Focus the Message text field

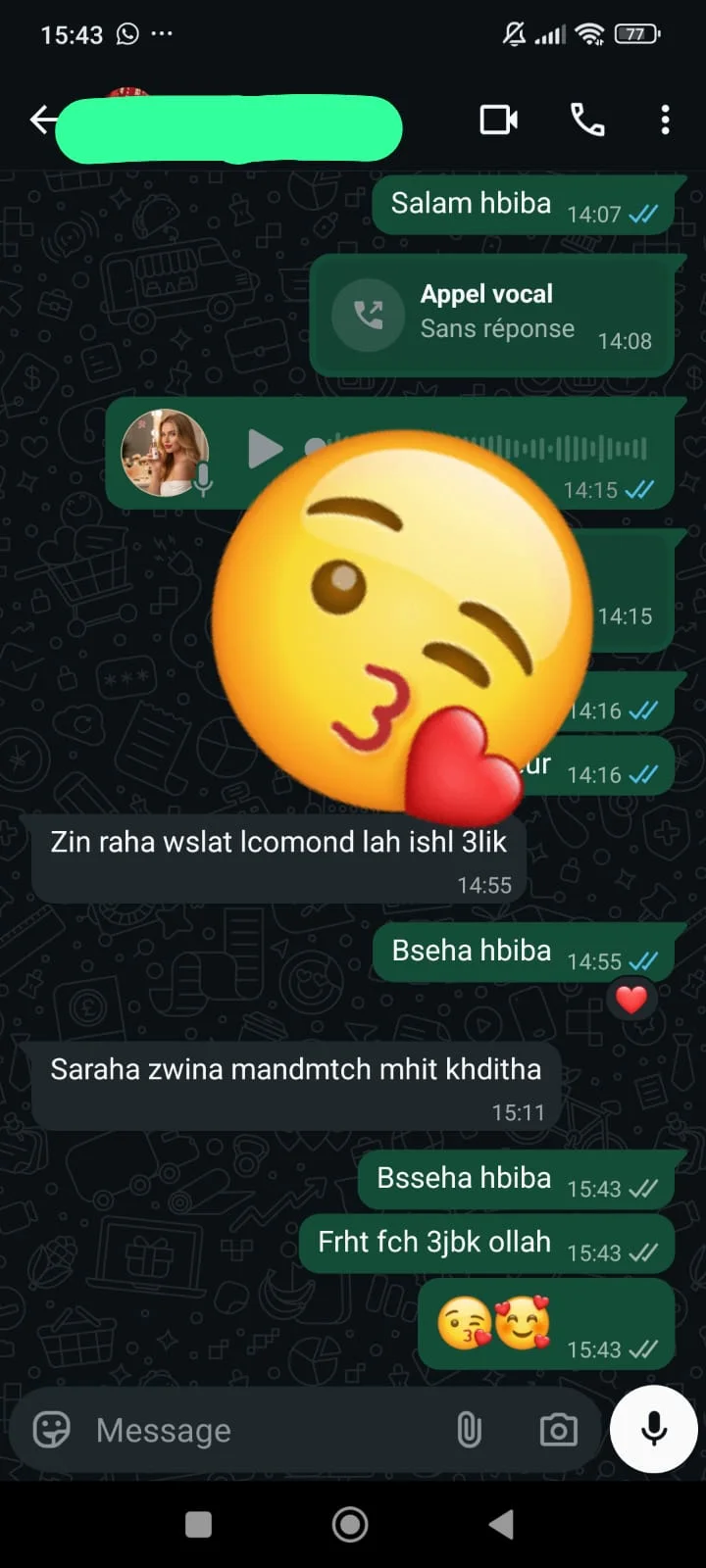pyautogui.click(x=265, y=1430)
